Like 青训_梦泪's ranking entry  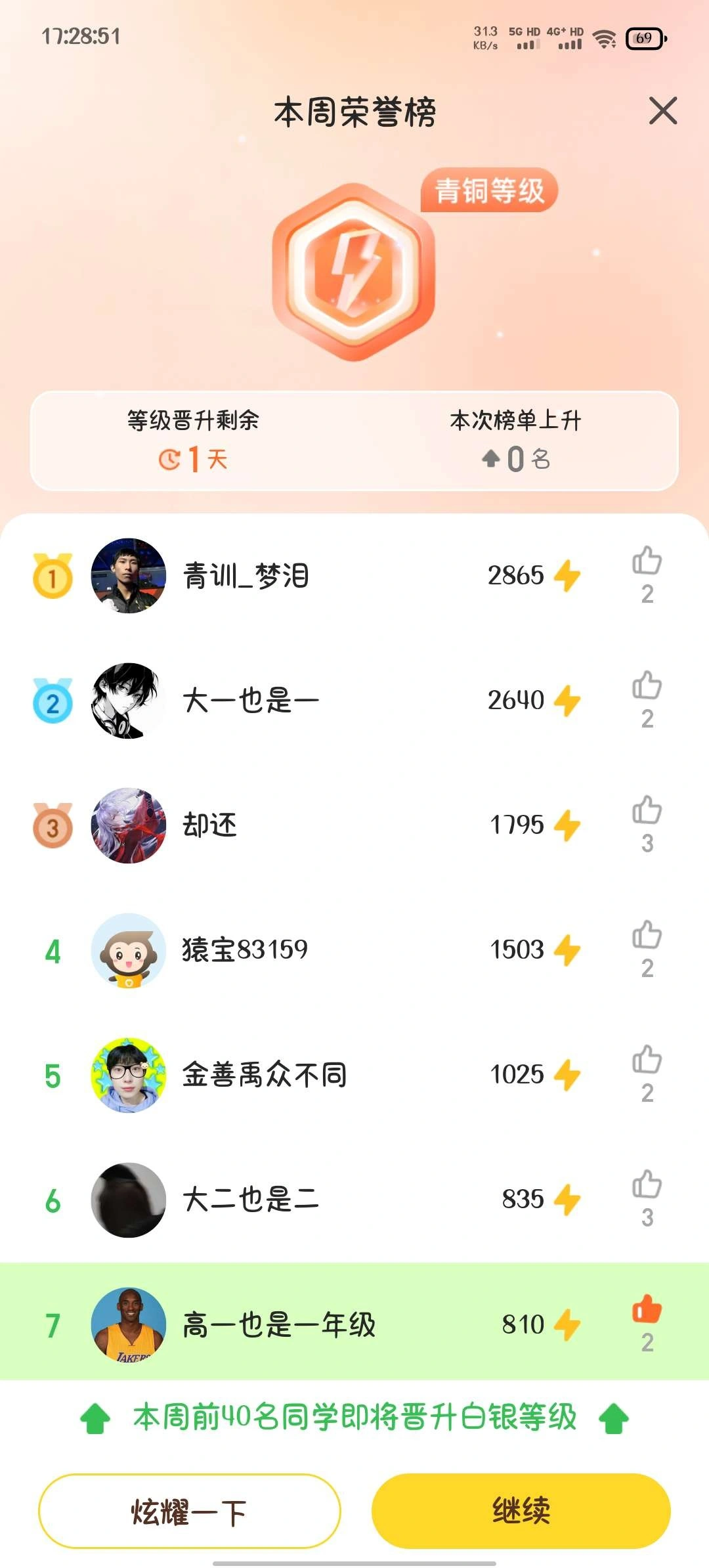coord(647,561)
